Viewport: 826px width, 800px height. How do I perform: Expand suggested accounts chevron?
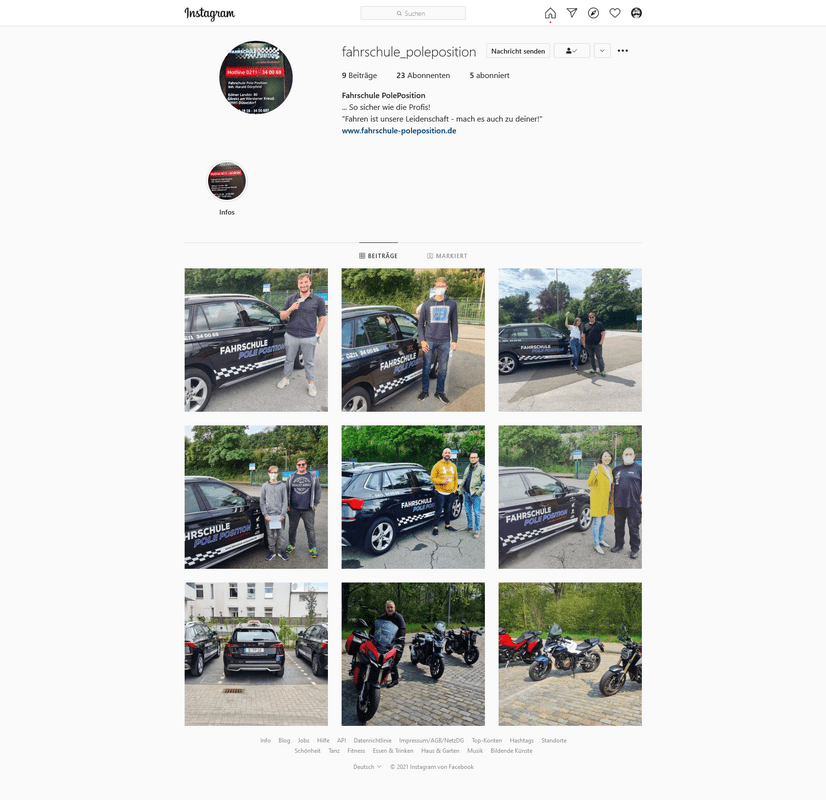pyautogui.click(x=602, y=51)
